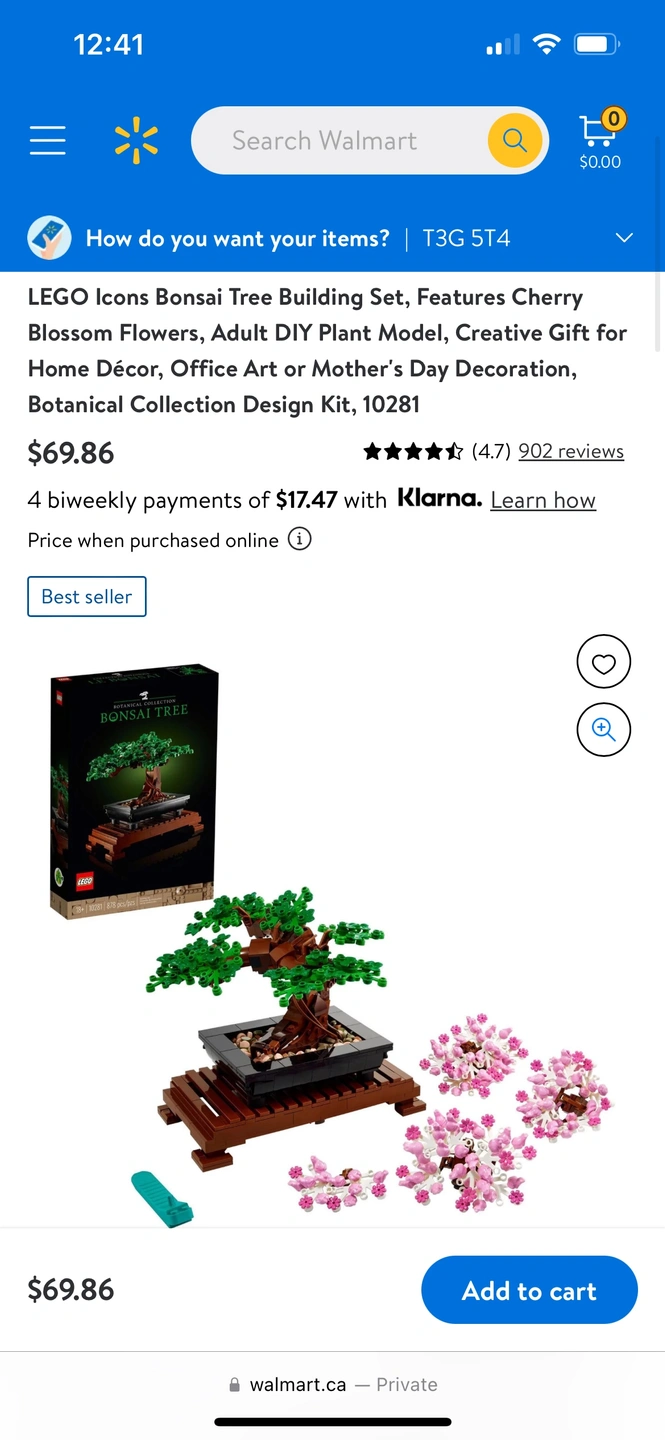This screenshot has height=1440, width=665.
Task: Add the item to favorites with heart icon
Action: pos(603,662)
